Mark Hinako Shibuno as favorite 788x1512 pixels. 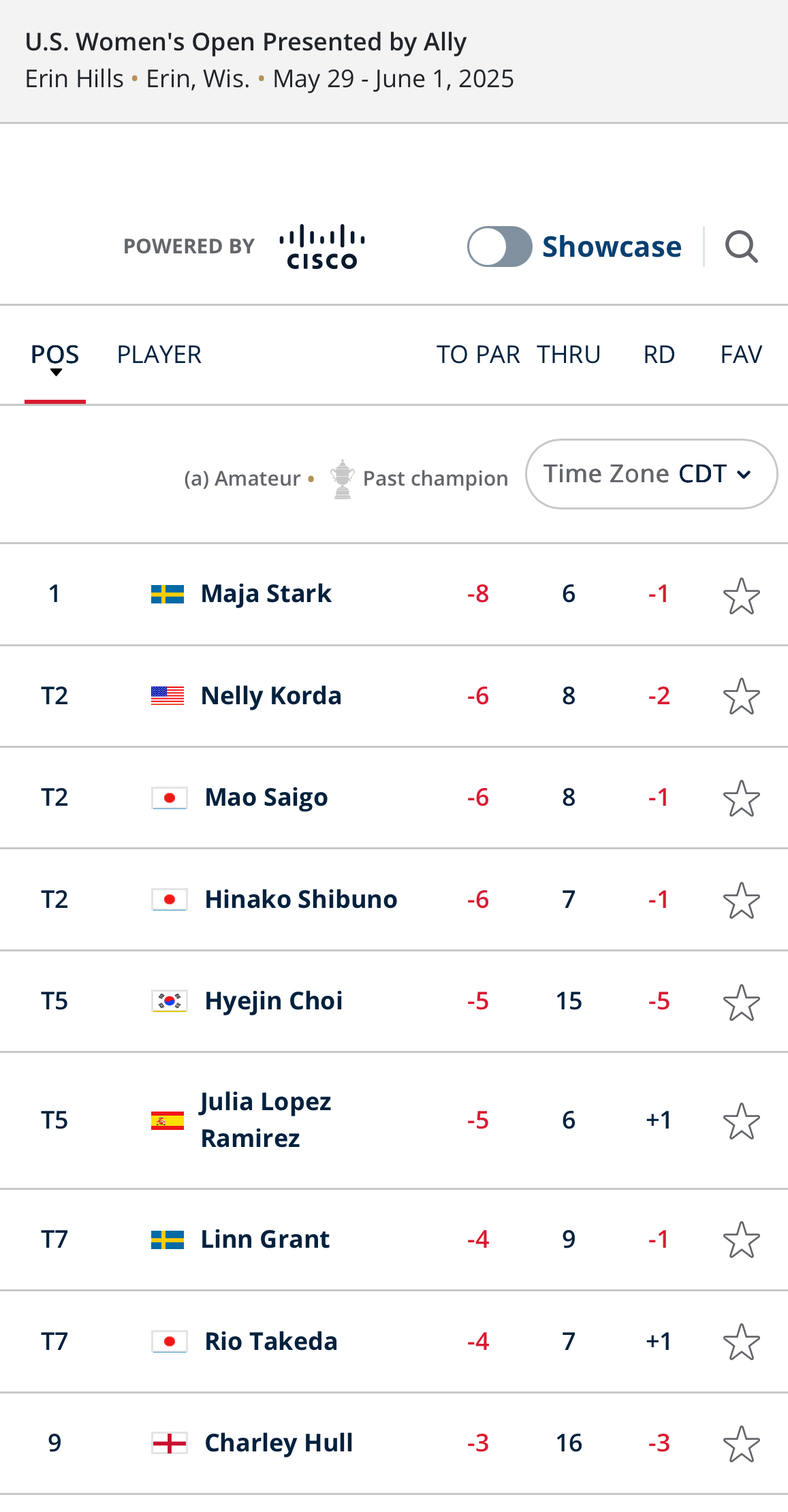coord(741,900)
